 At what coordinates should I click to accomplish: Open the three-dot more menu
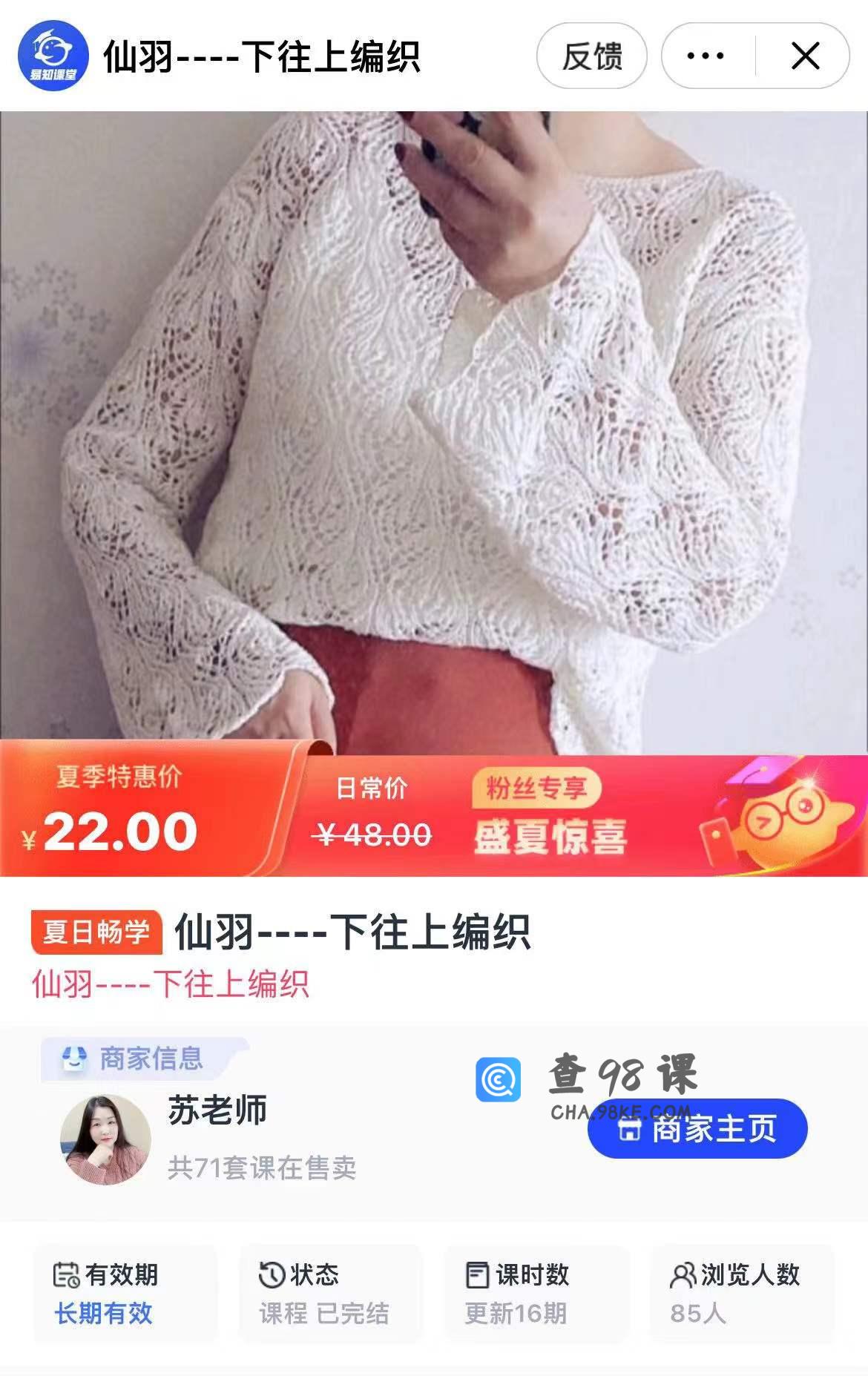coord(706,56)
